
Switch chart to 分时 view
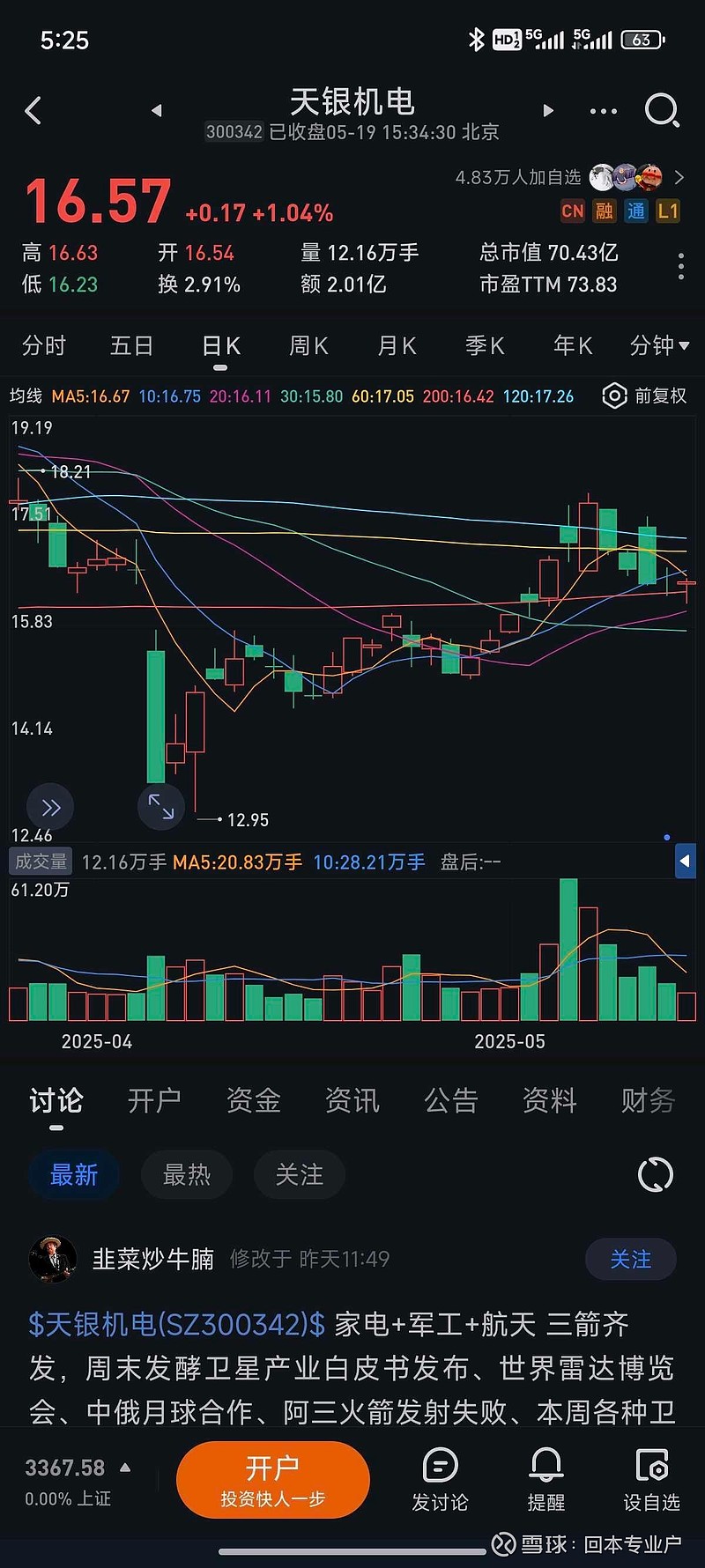pyautogui.click(x=44, y=346)
